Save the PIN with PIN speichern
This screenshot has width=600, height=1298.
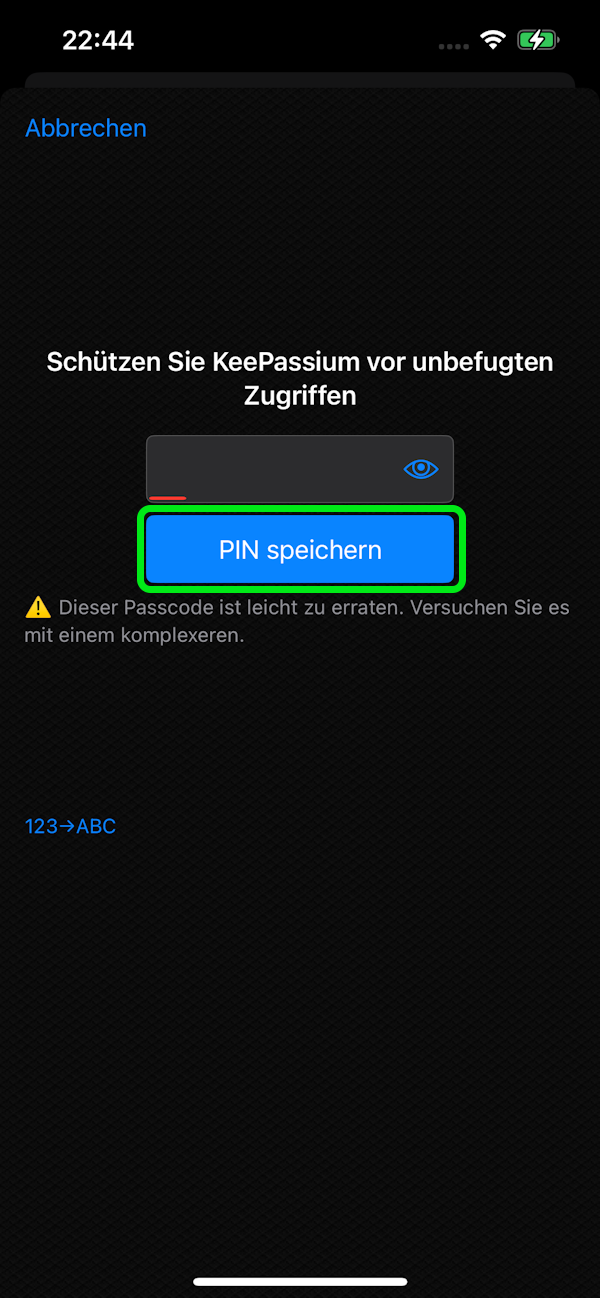[300, 549]
